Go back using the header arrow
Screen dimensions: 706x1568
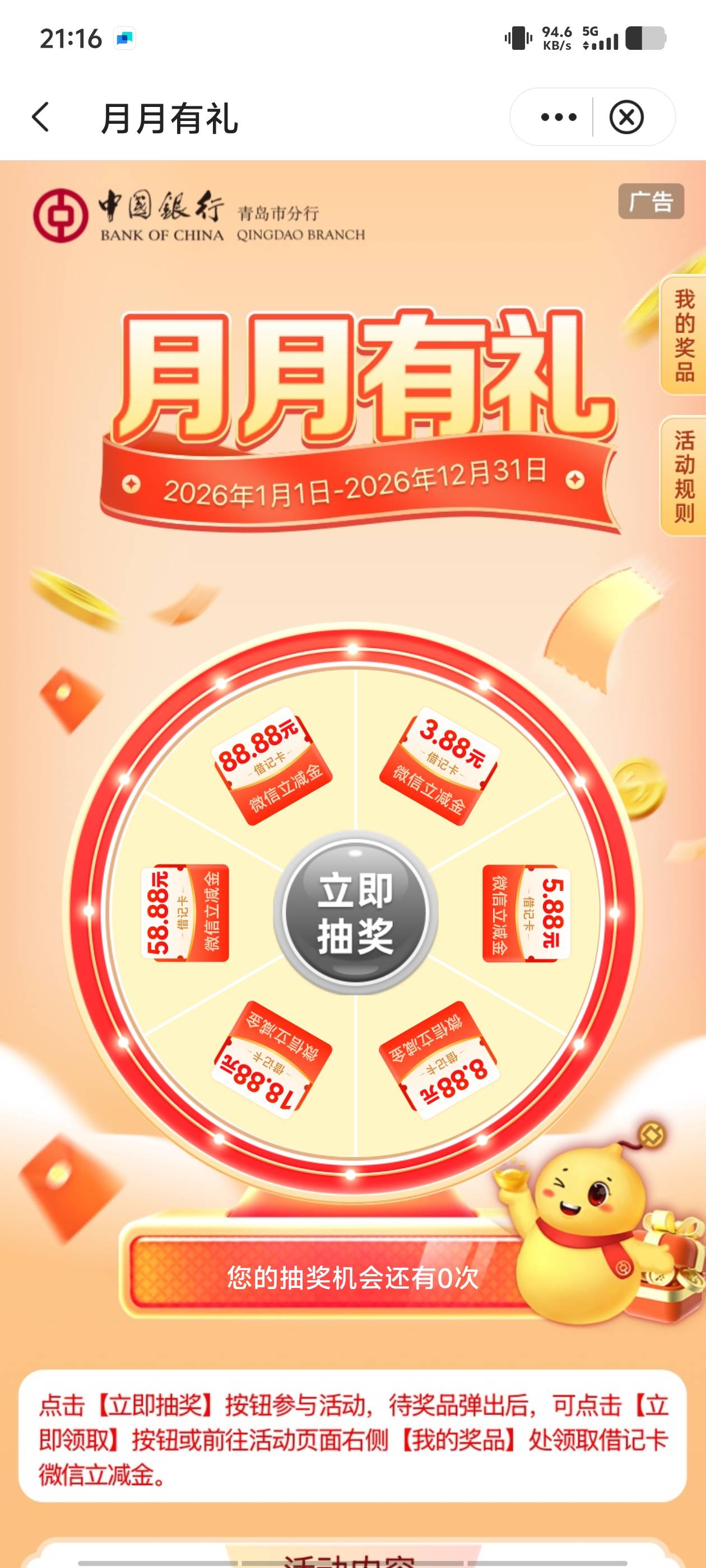[x=40, y=117]
